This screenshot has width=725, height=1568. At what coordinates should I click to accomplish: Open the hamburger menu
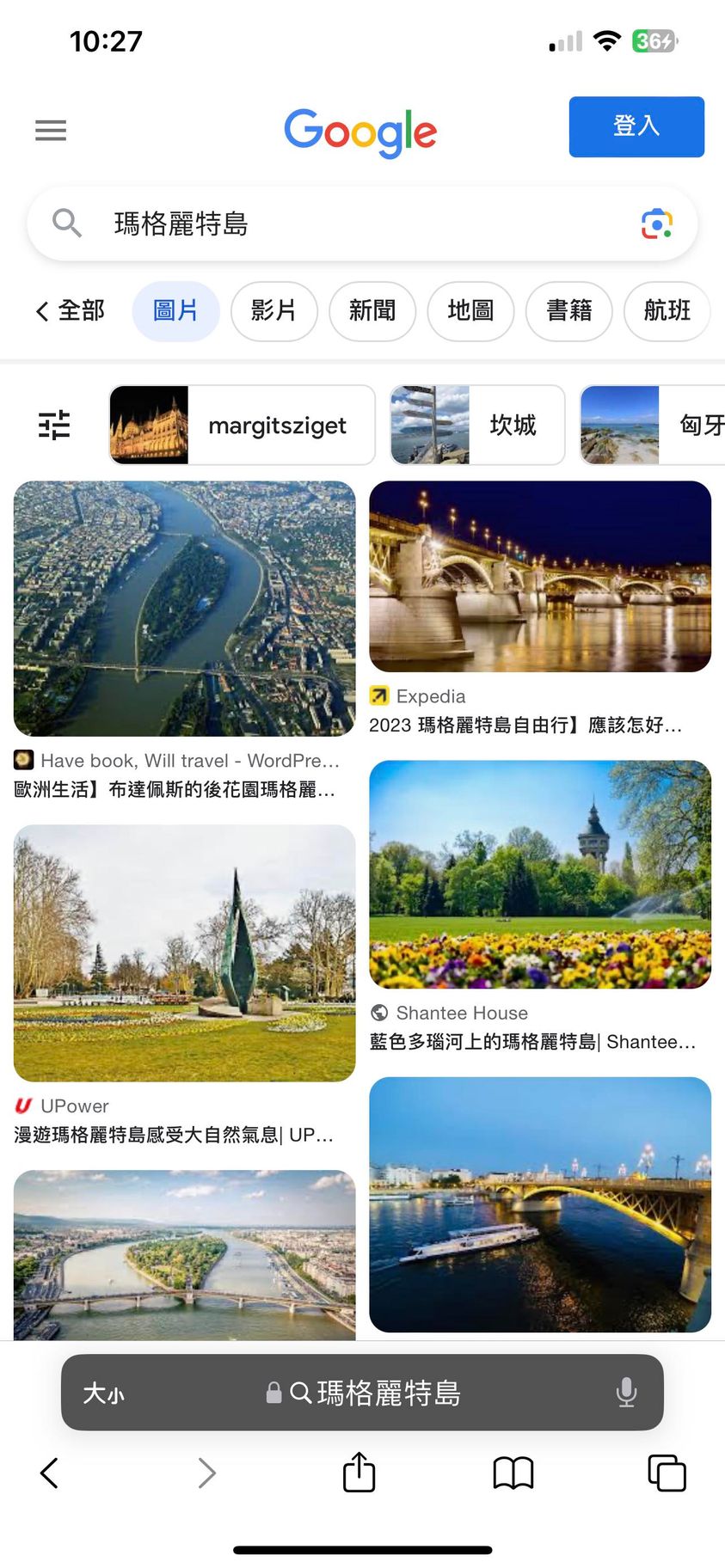click(51, 130)
